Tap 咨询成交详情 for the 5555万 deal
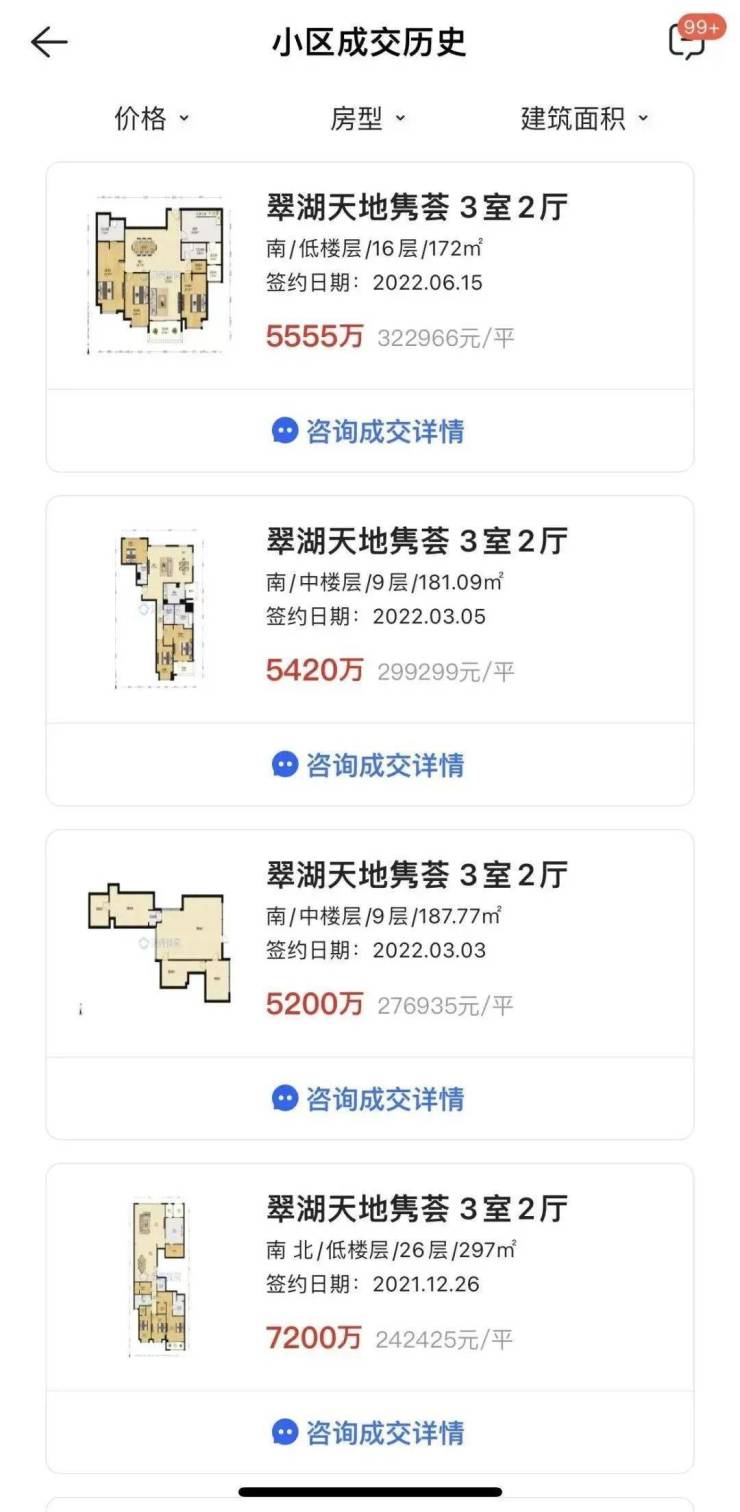 [x=369, y=431]
